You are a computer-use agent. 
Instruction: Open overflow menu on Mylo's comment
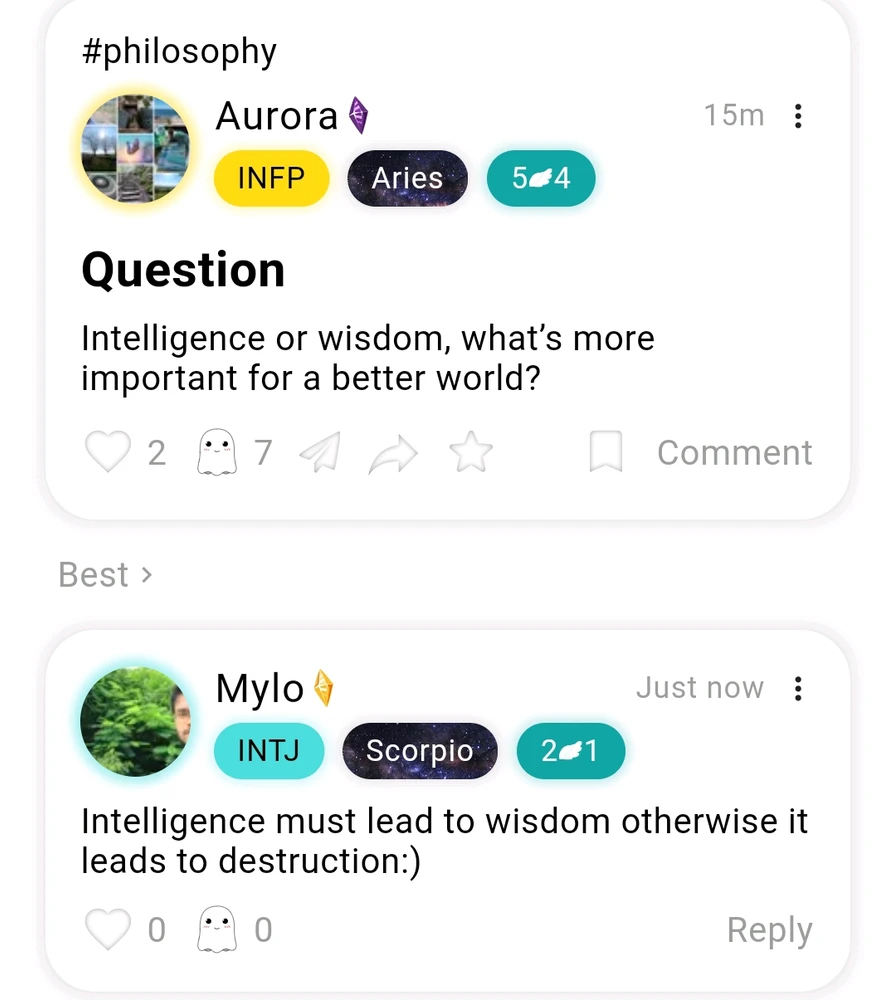click(x=797, y=688)
